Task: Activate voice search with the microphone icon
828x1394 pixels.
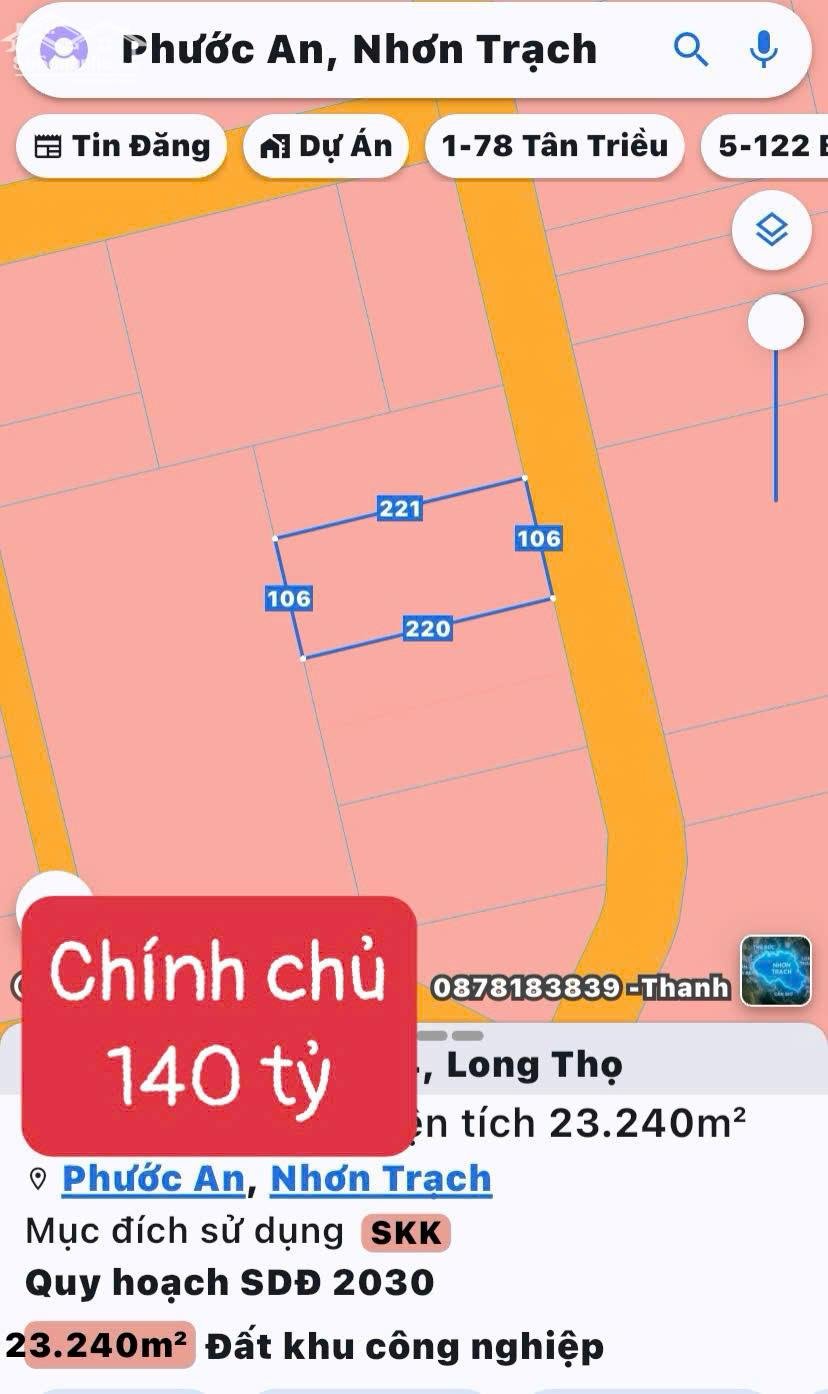Action: (x=763, y=48)
